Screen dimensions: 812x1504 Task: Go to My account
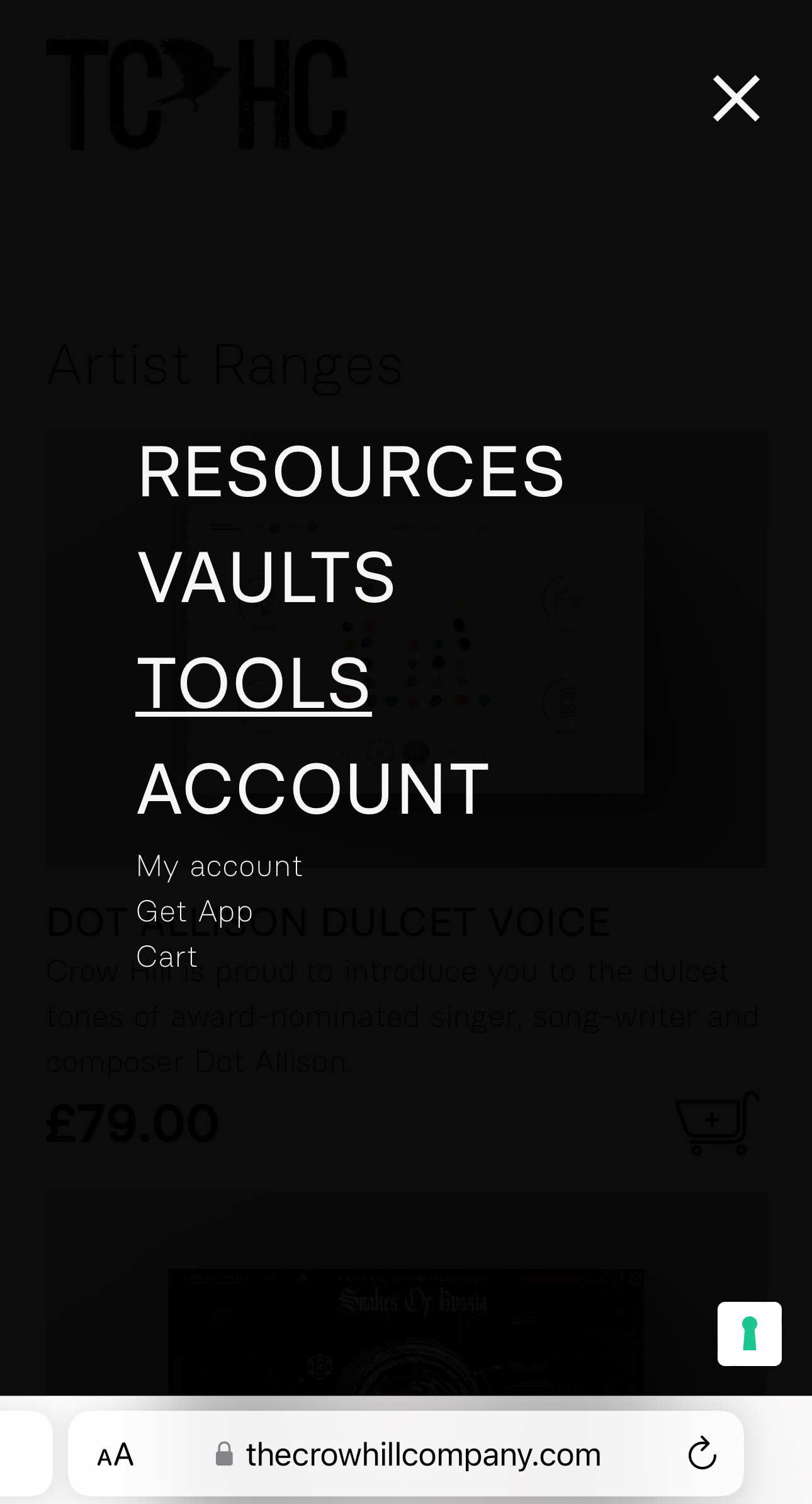[x=219, y=866]
